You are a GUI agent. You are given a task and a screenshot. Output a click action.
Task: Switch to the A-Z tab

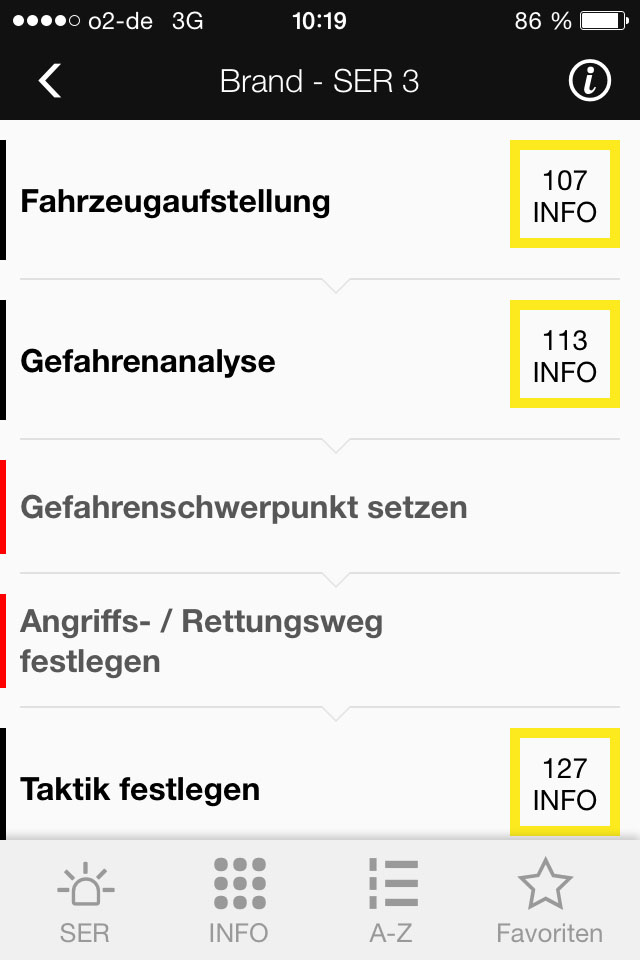tap(391, 900)
